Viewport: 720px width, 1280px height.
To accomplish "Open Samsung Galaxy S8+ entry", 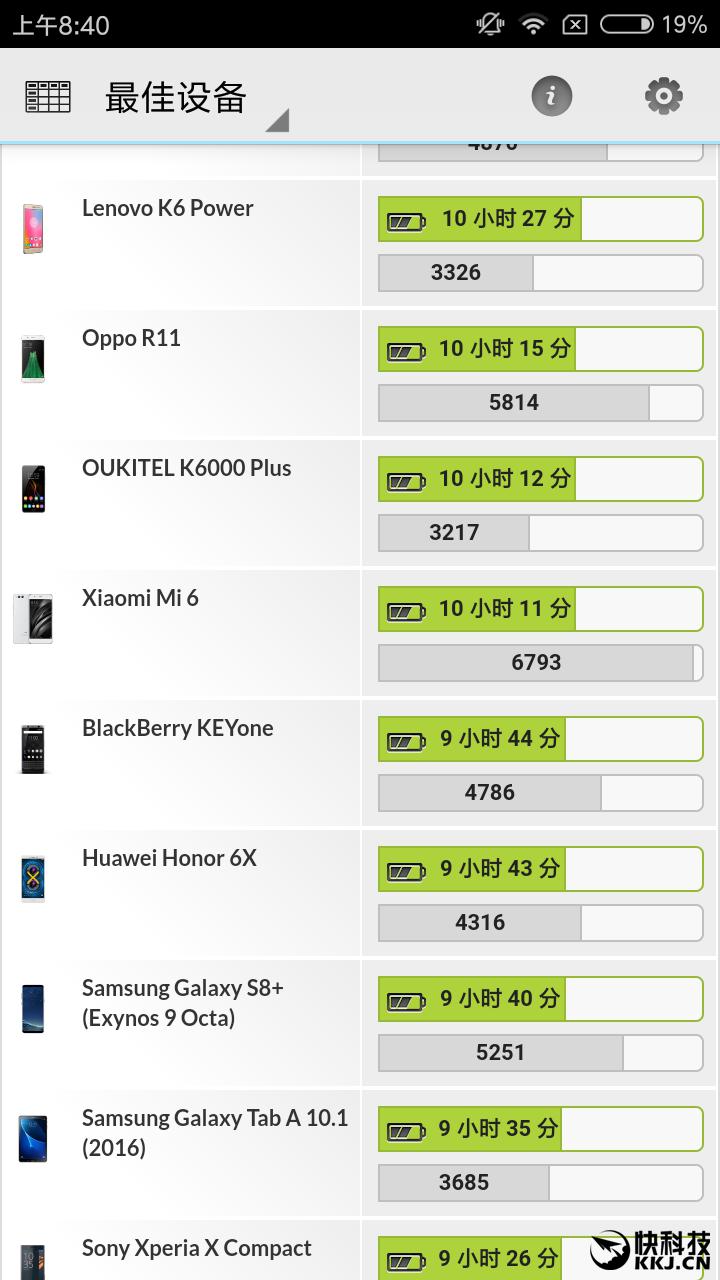I will point(360,1023).
